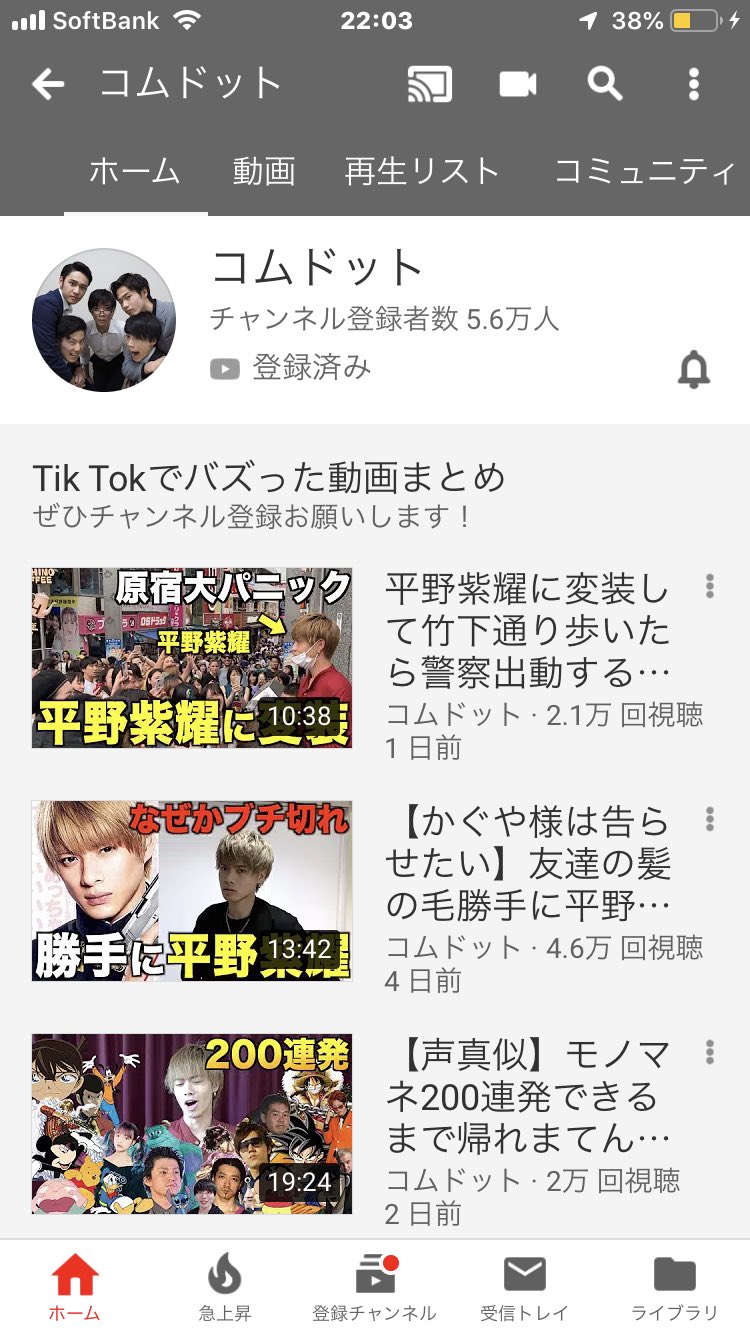
Task: Open the 受信トレイ inbox tab
Action: pyautogui.click(x=524, y=1288)
